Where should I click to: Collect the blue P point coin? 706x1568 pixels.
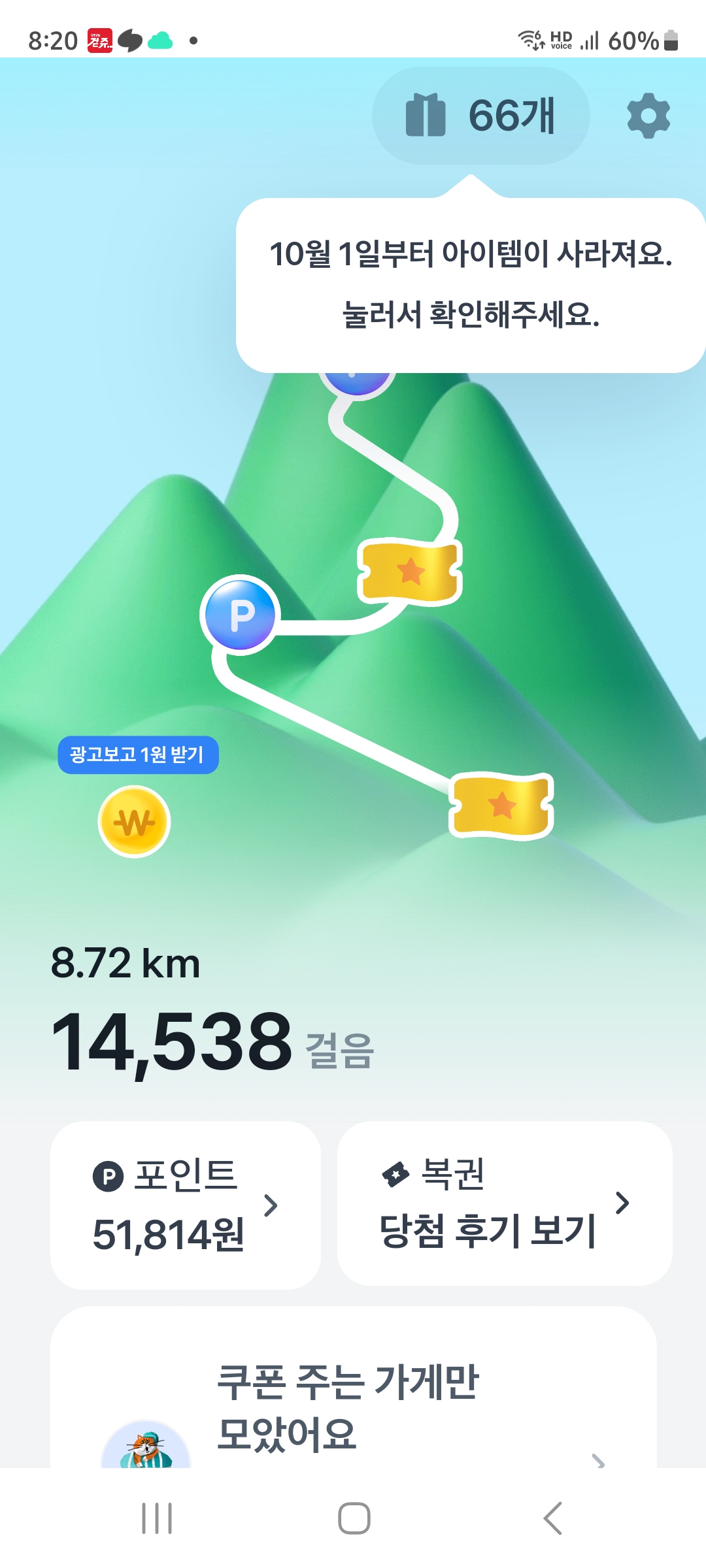tap(241, 615)
